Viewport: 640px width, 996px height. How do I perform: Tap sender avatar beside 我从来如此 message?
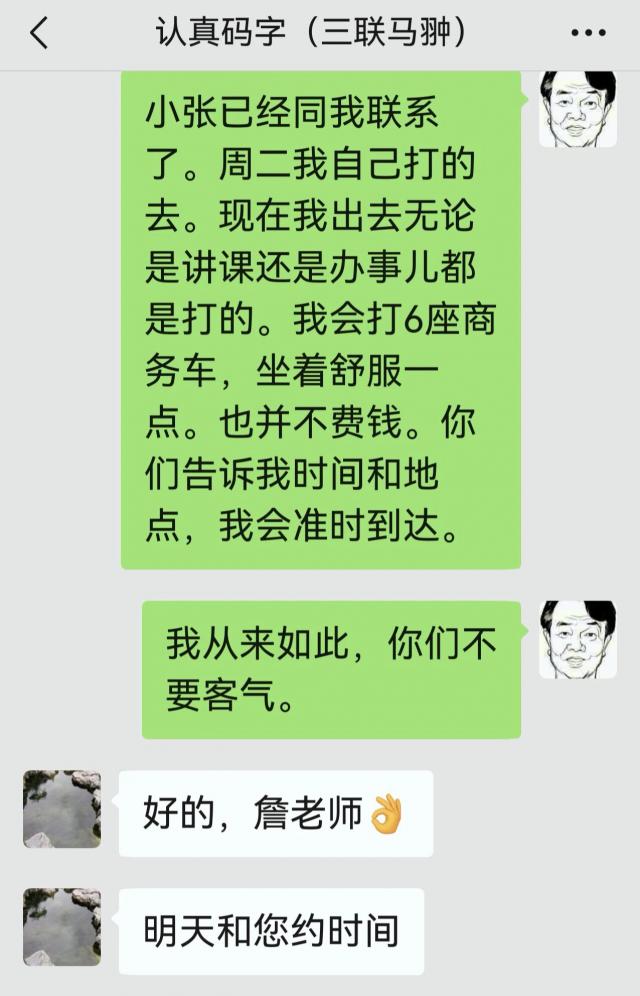click(577, 640)
